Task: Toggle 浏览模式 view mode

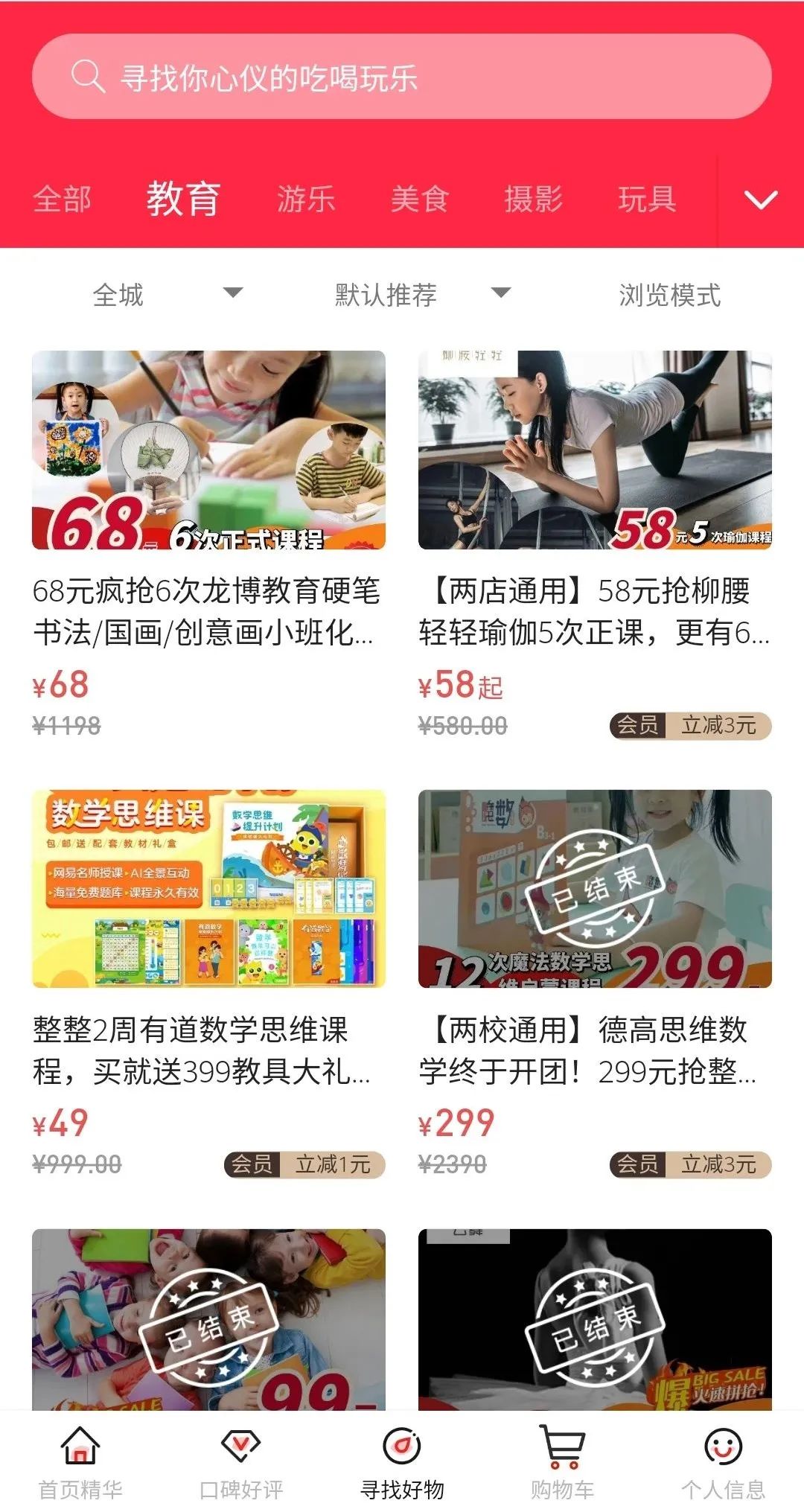Action: [669, 295]
